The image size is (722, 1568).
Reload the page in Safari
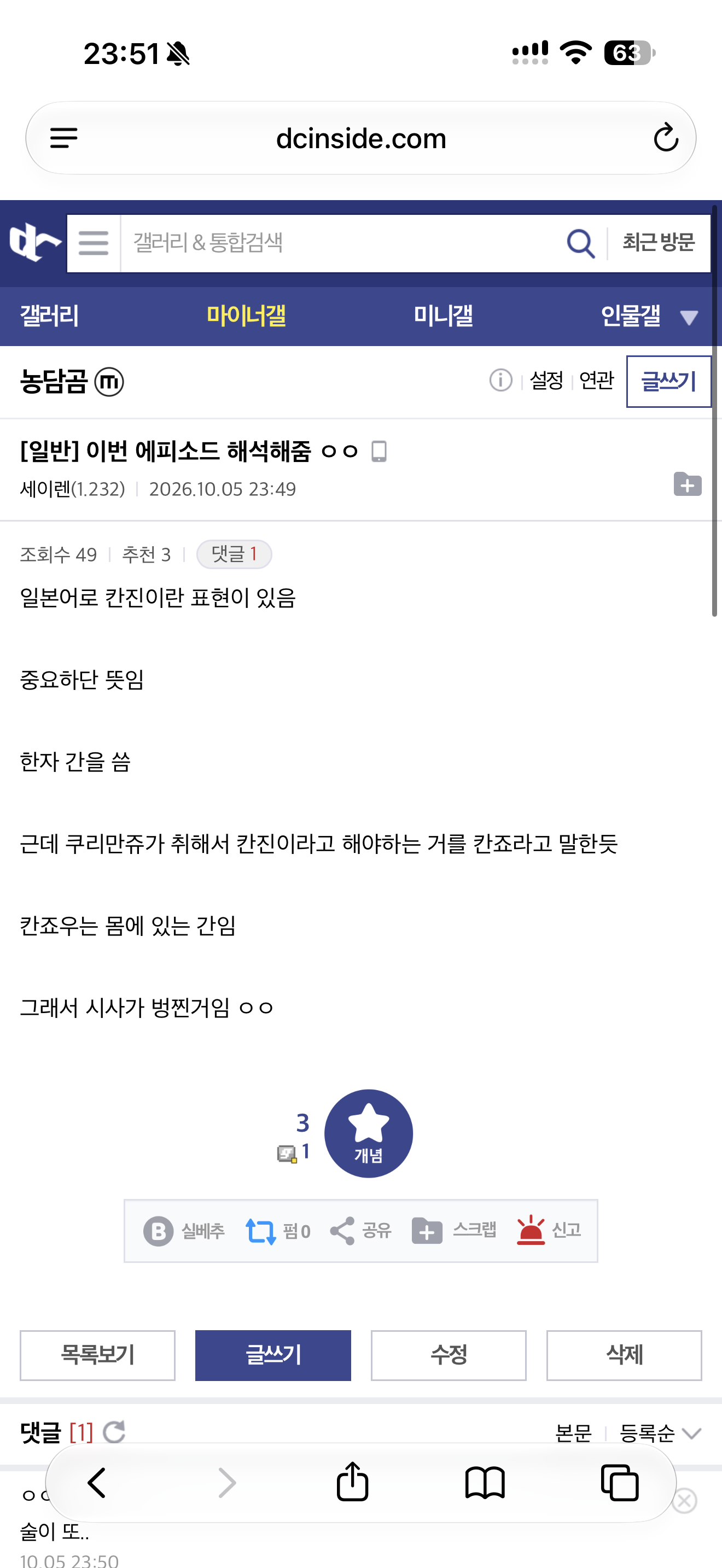[x=665, y=138]
